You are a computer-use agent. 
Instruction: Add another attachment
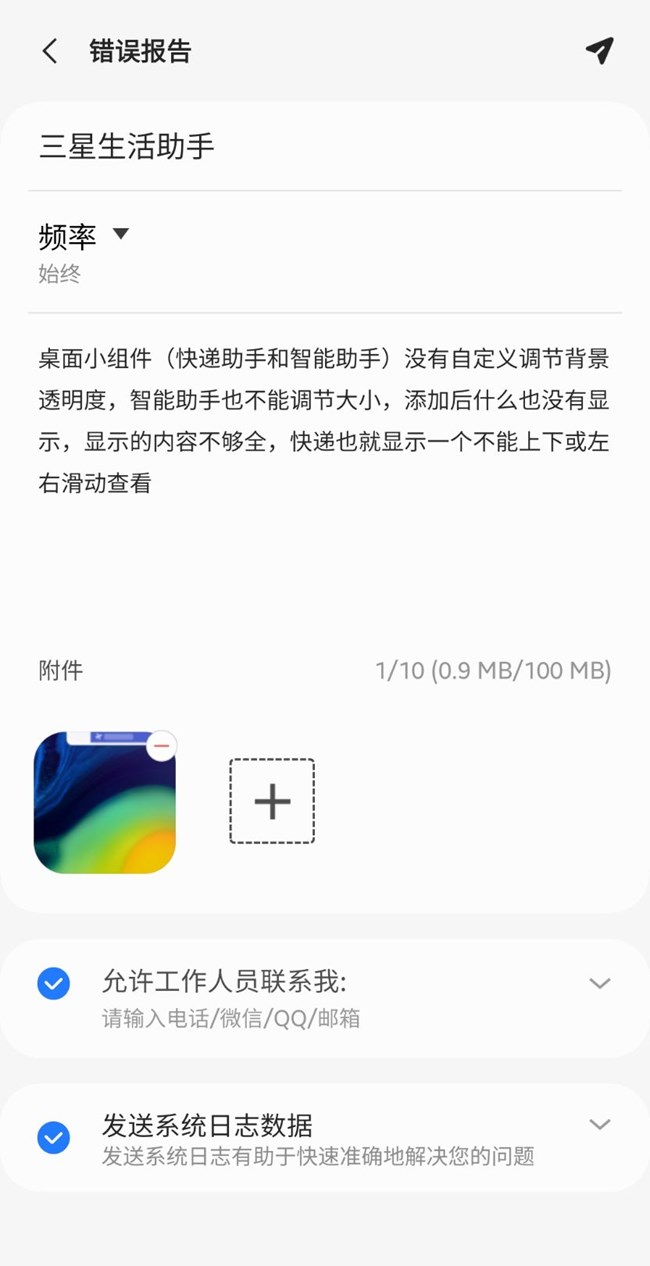click(272, 801)
